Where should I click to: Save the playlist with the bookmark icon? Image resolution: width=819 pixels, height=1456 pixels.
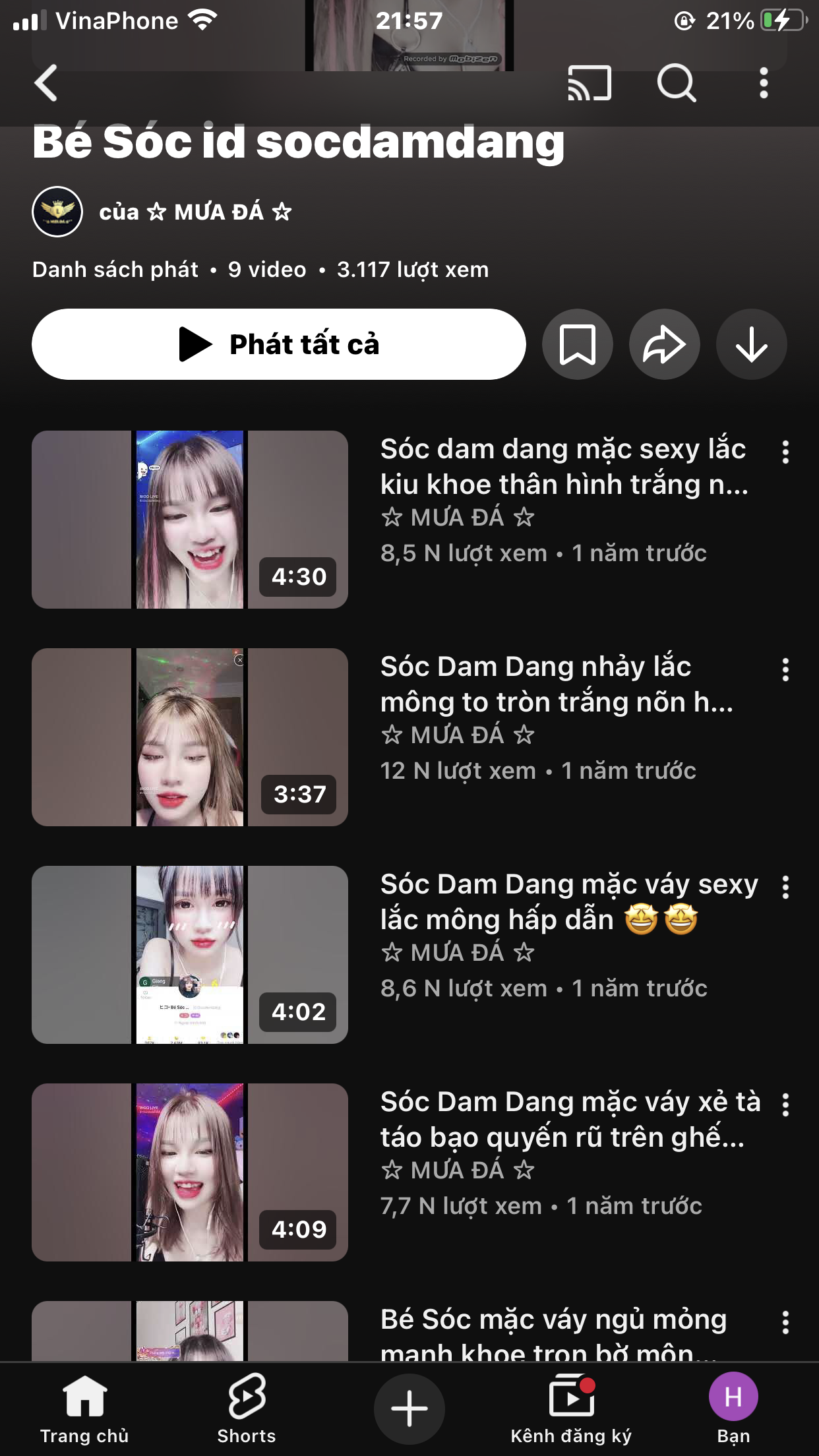pyautogui.click(x=577, y=344)
